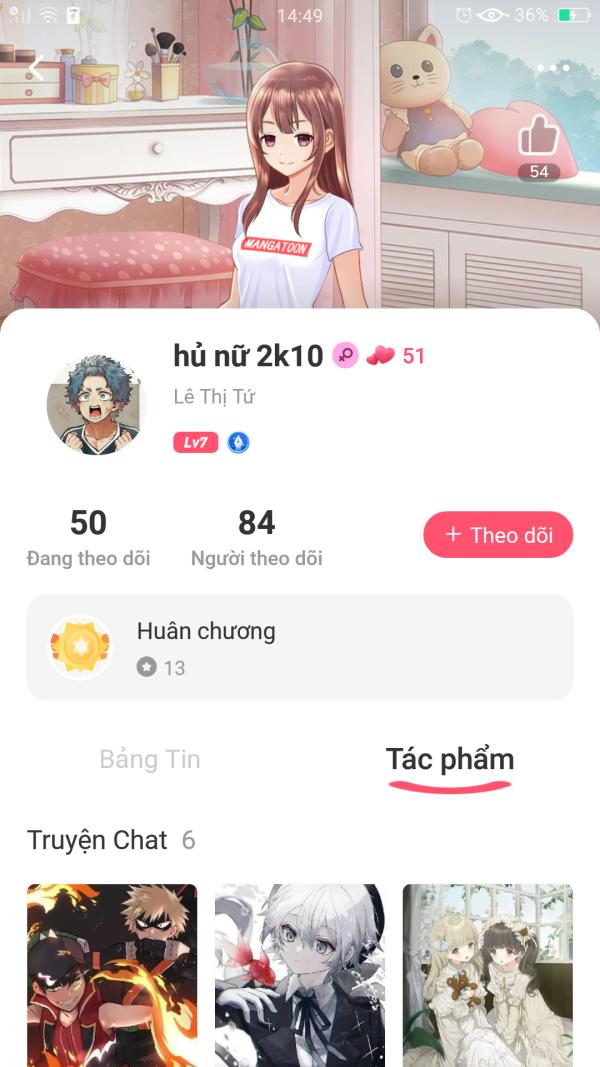
Task: View the Đang theo dõi following list
Action: (88, 538)
